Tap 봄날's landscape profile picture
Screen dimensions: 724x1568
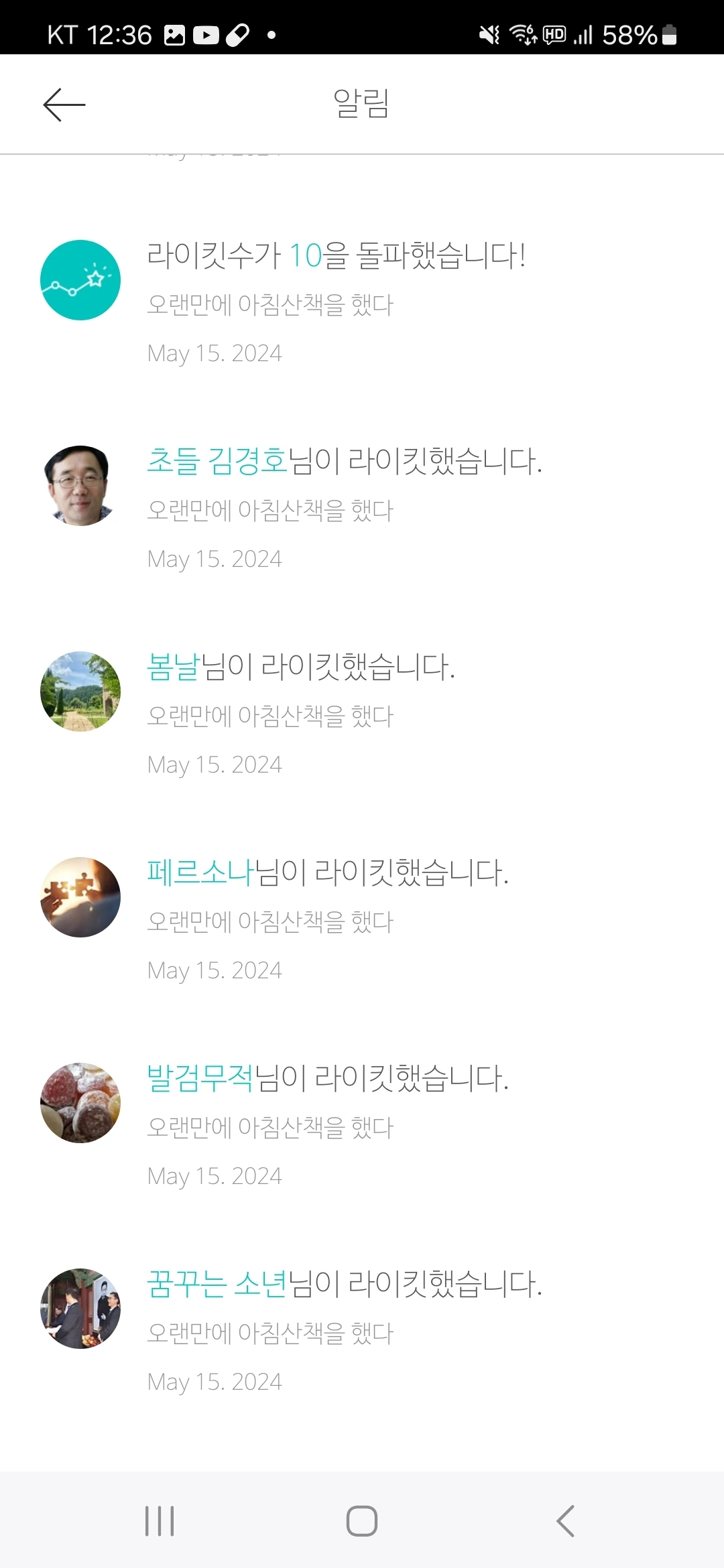(x=80, y=692)
